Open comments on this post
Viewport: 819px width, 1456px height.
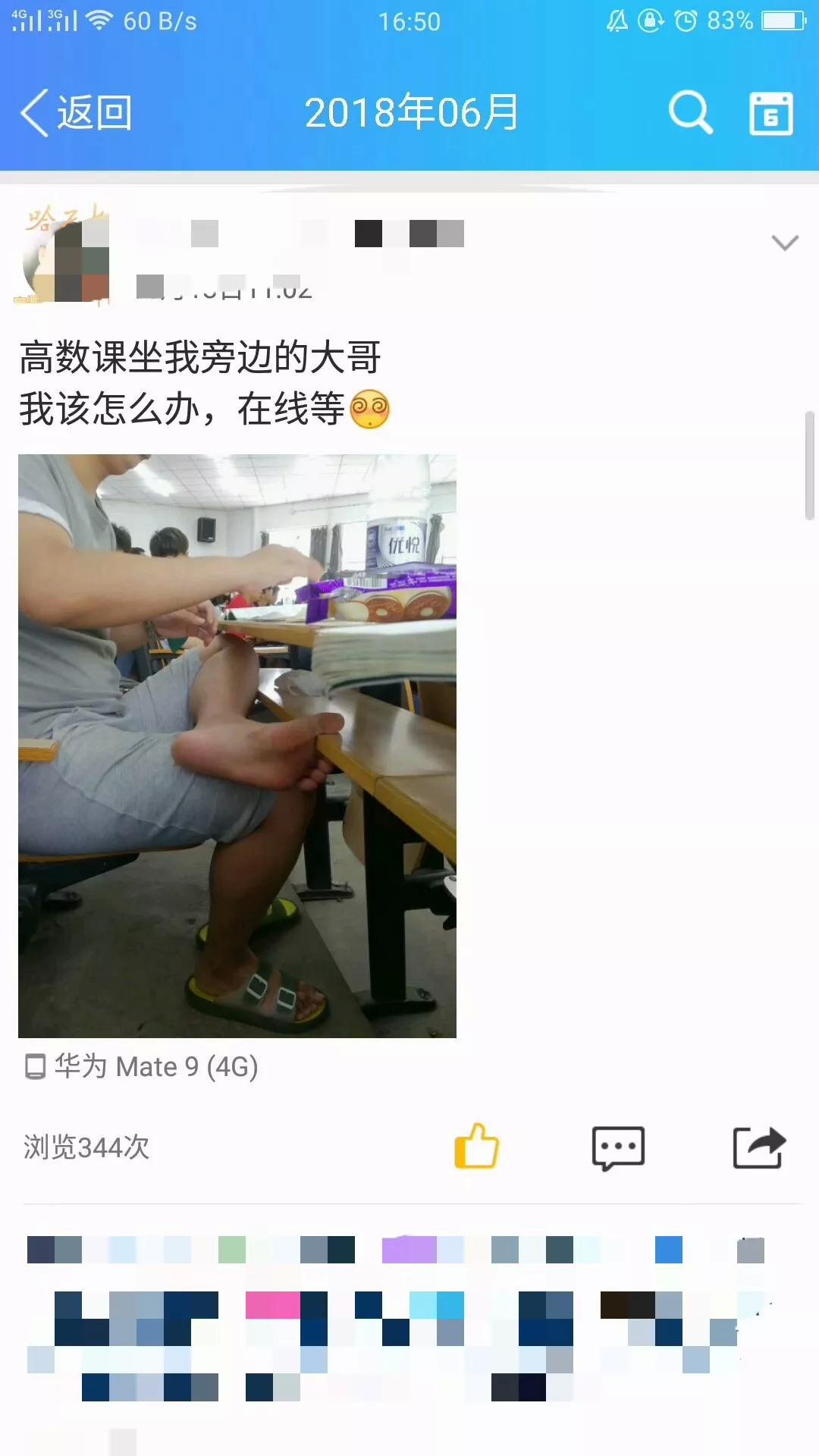[618, 1147]
